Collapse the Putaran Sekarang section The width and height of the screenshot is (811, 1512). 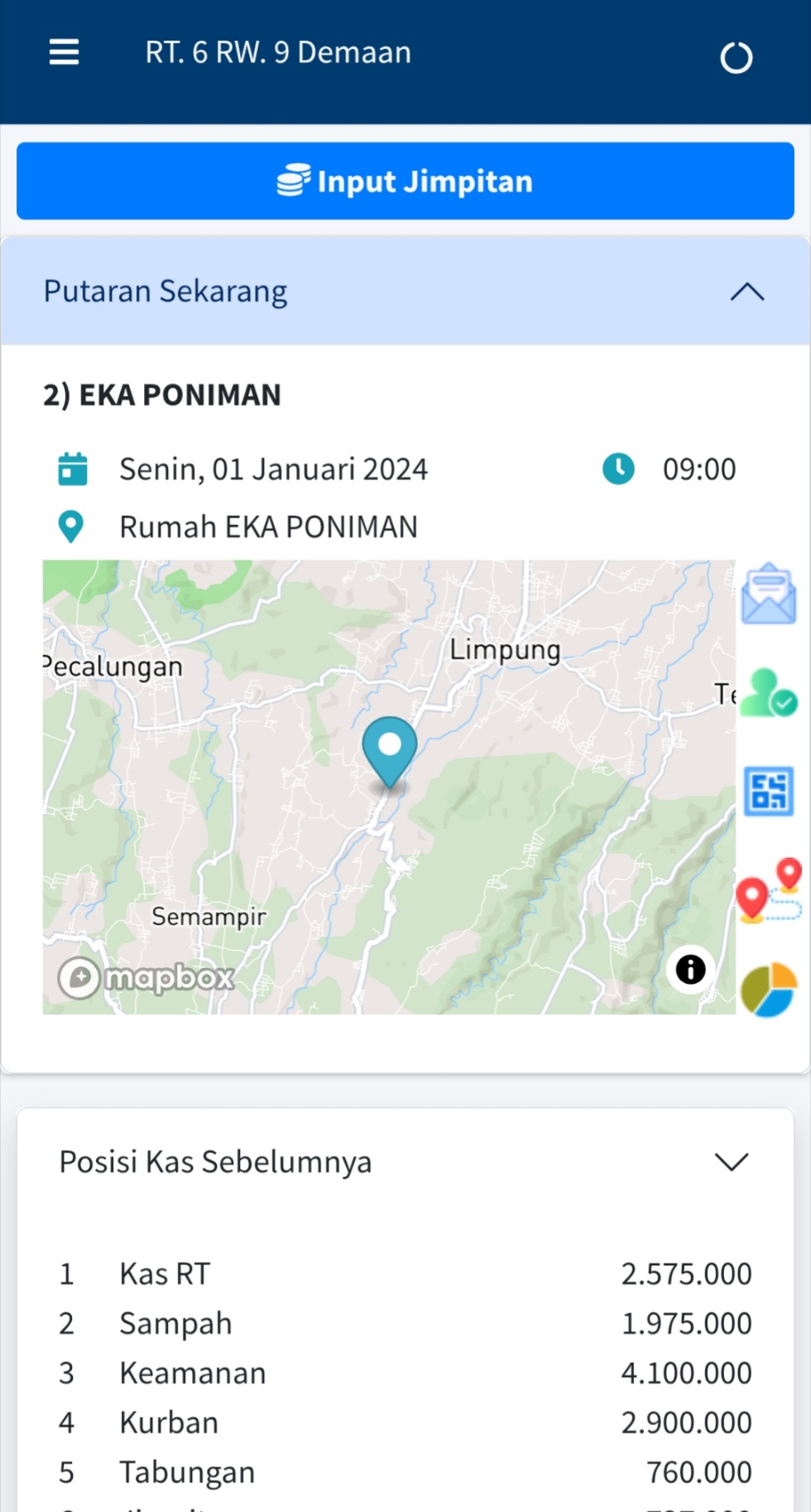point(746,291)
